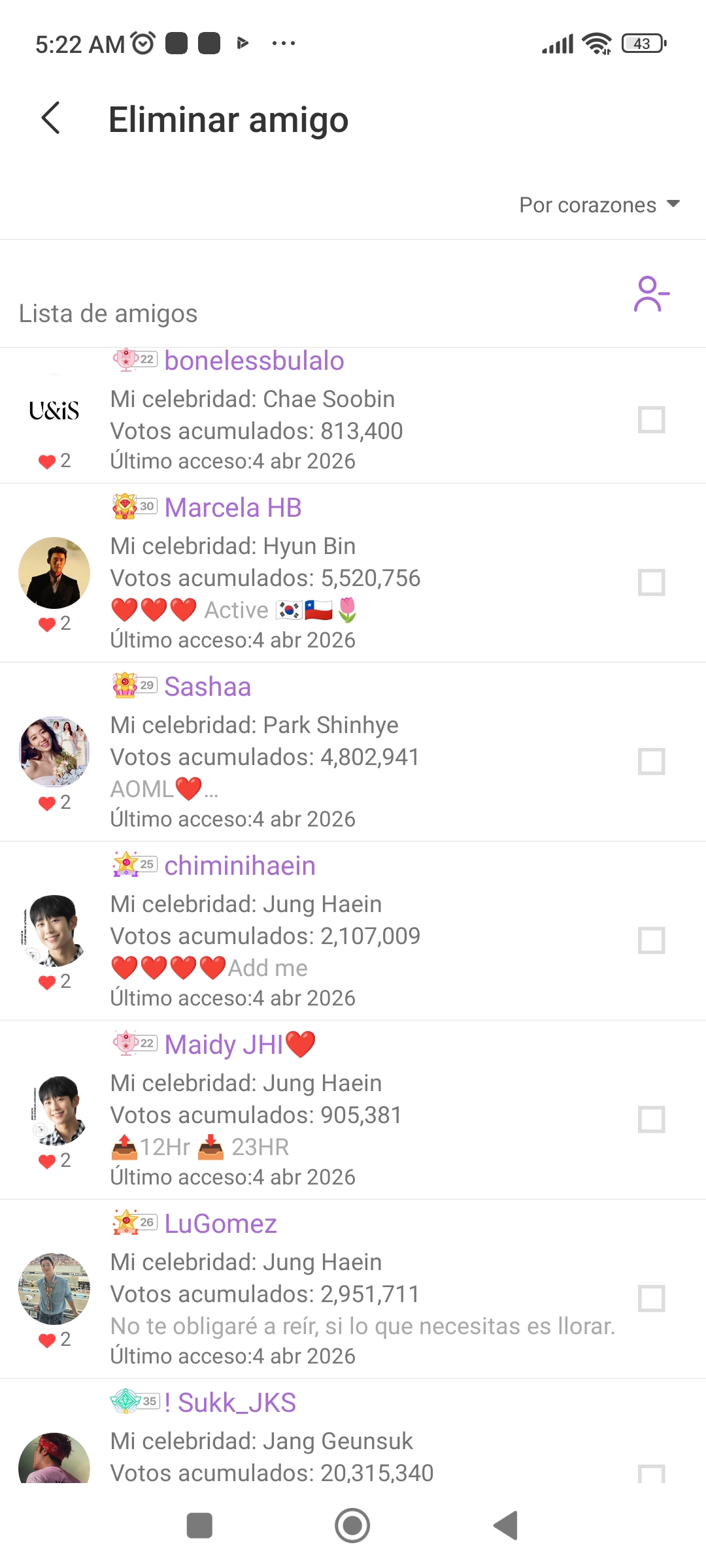Go back from Eliminar amigo screen

click(x=51, y=118)
